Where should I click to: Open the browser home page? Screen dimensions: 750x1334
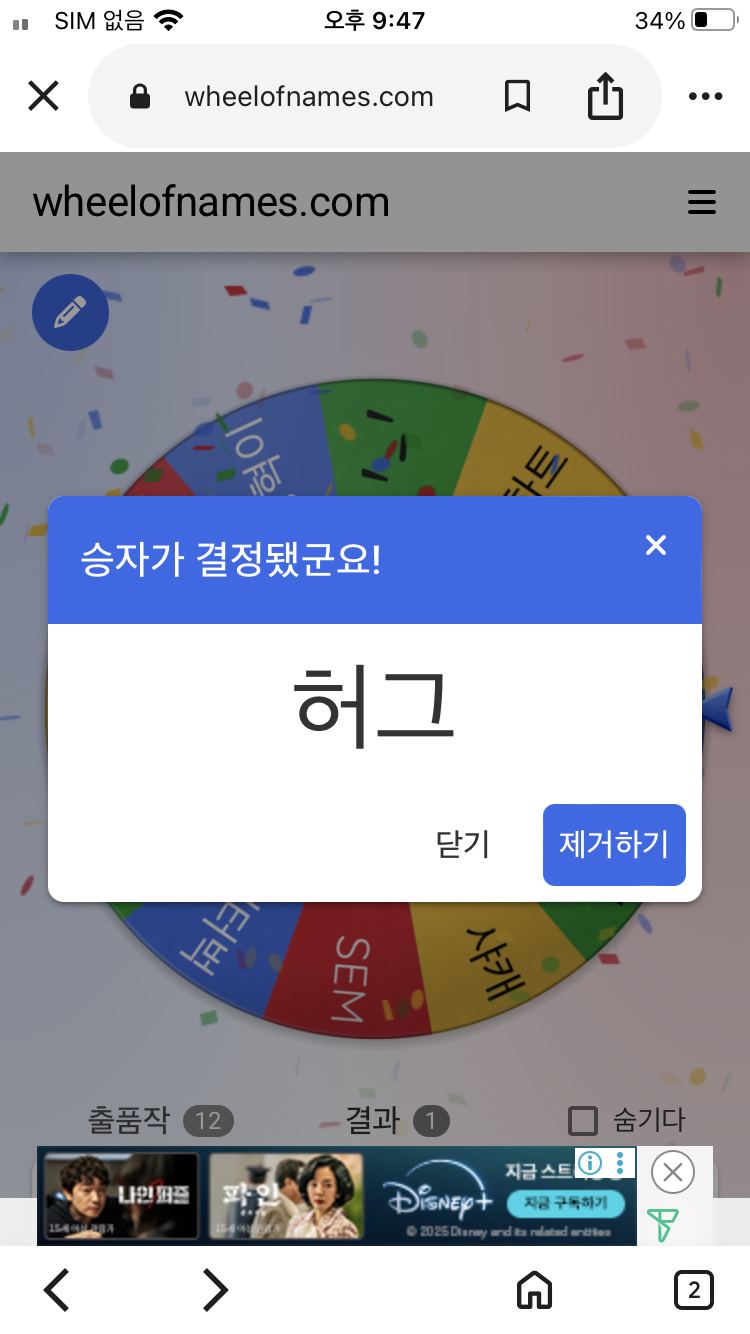pyautogui.click(x=534, y=1290)
